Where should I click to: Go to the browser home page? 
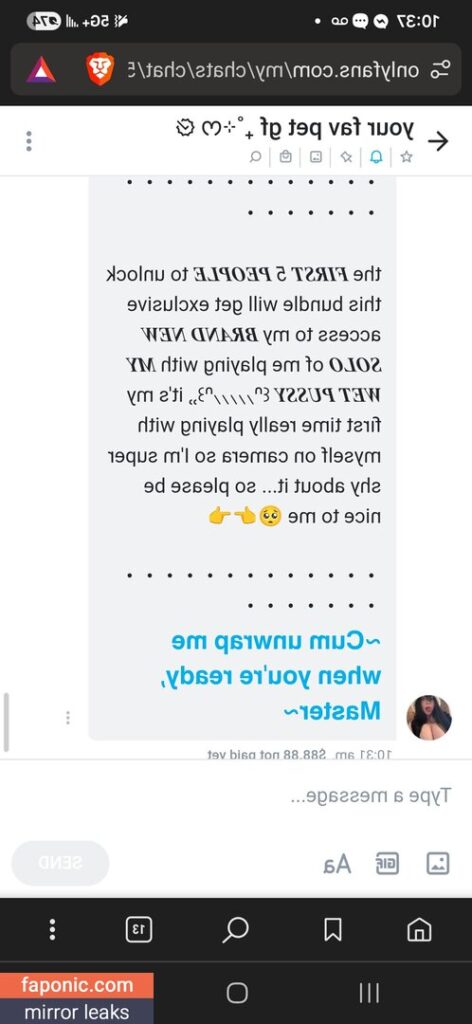[x=419, y=929]
